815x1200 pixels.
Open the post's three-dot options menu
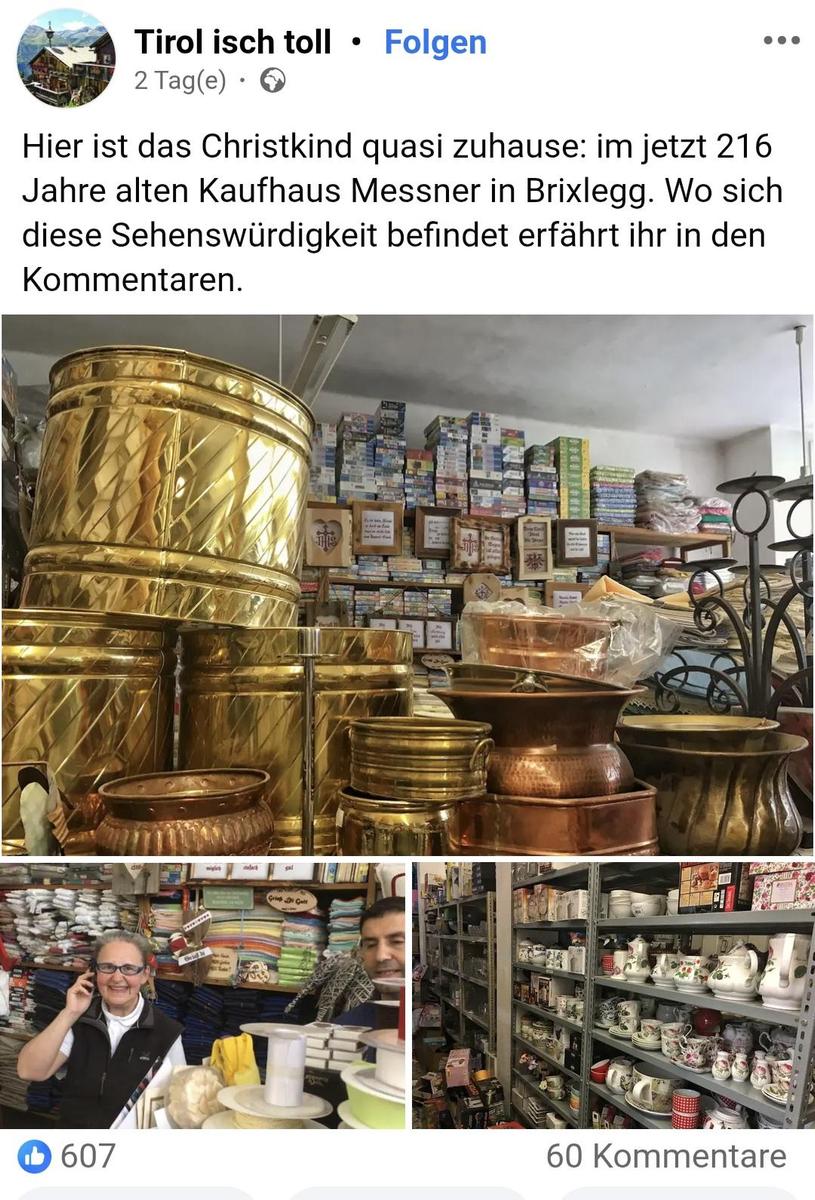coord(781,40)
